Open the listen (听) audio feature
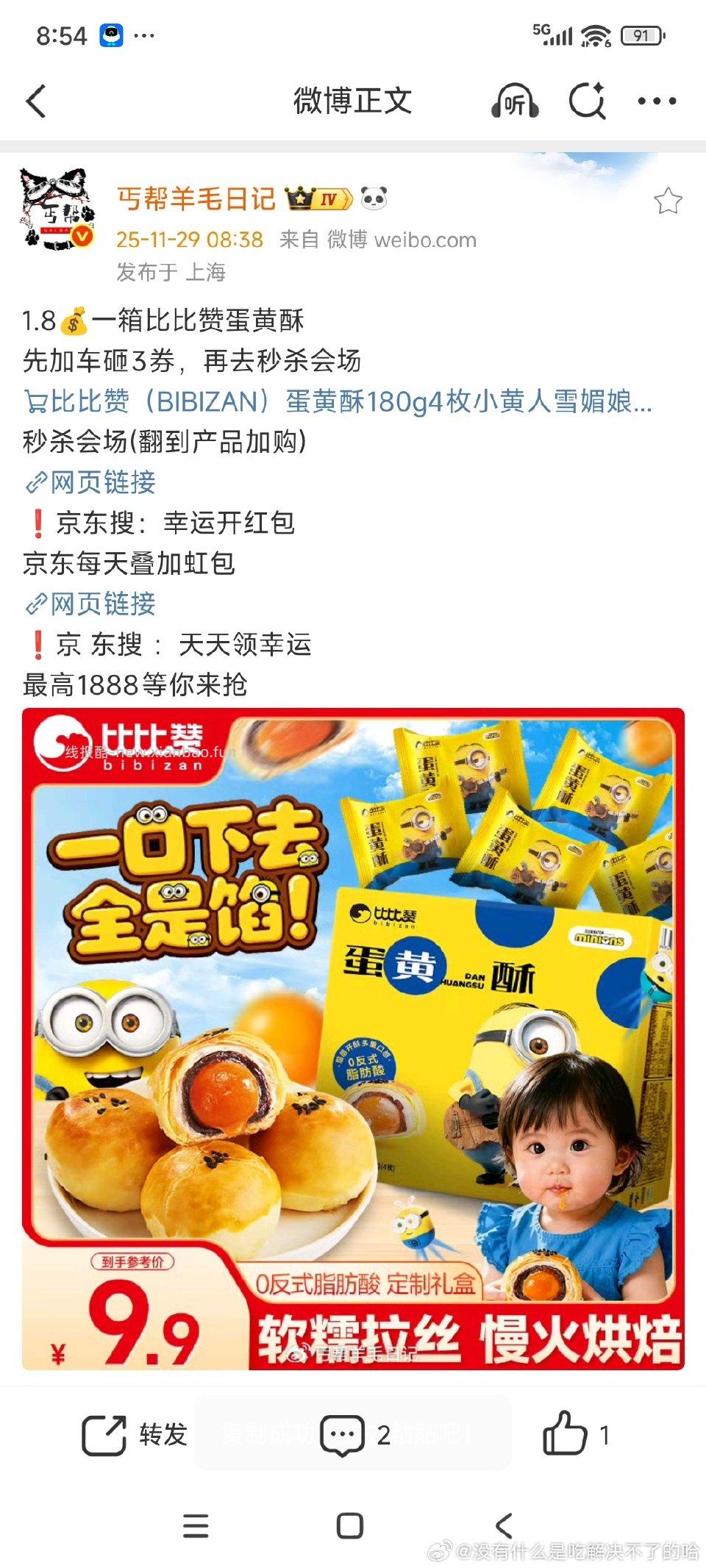Image resolution: width=706 pixels, height=1568 pixels. [515, 101]
